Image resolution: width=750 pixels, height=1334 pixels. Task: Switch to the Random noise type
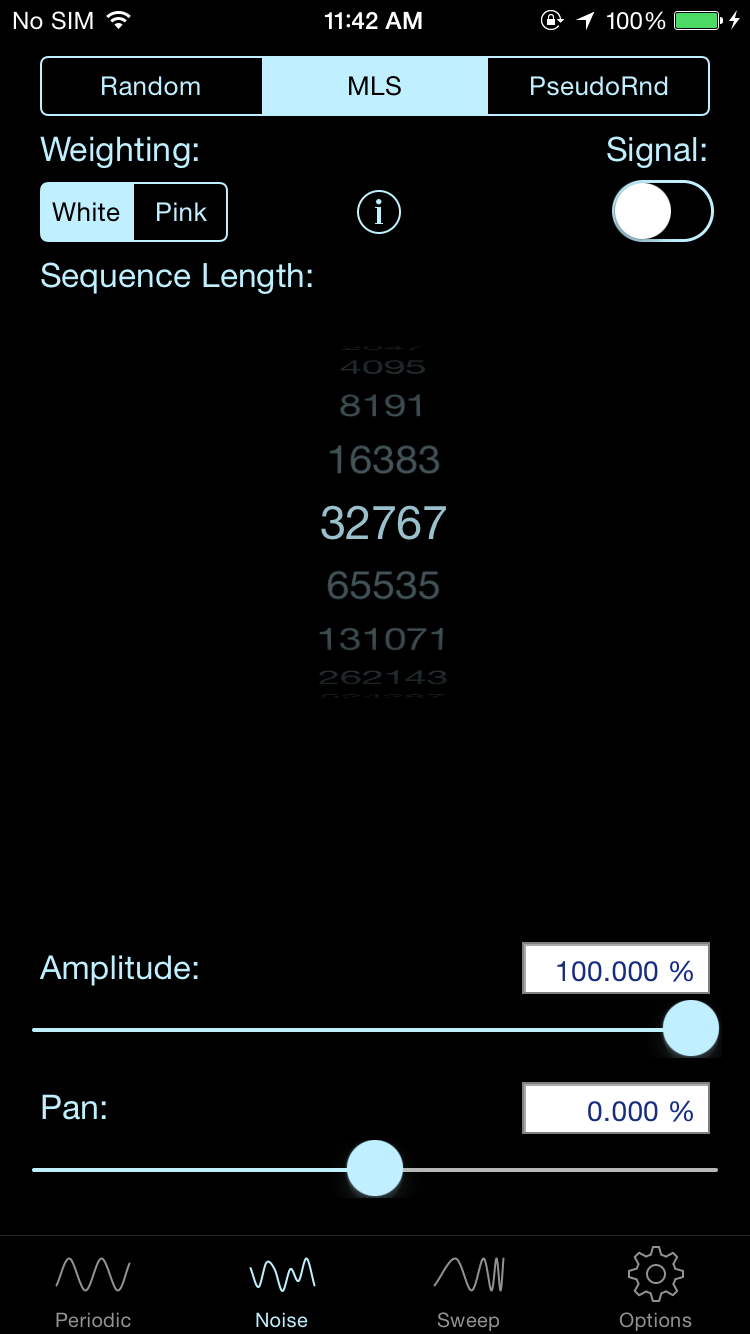click(151, 86)
